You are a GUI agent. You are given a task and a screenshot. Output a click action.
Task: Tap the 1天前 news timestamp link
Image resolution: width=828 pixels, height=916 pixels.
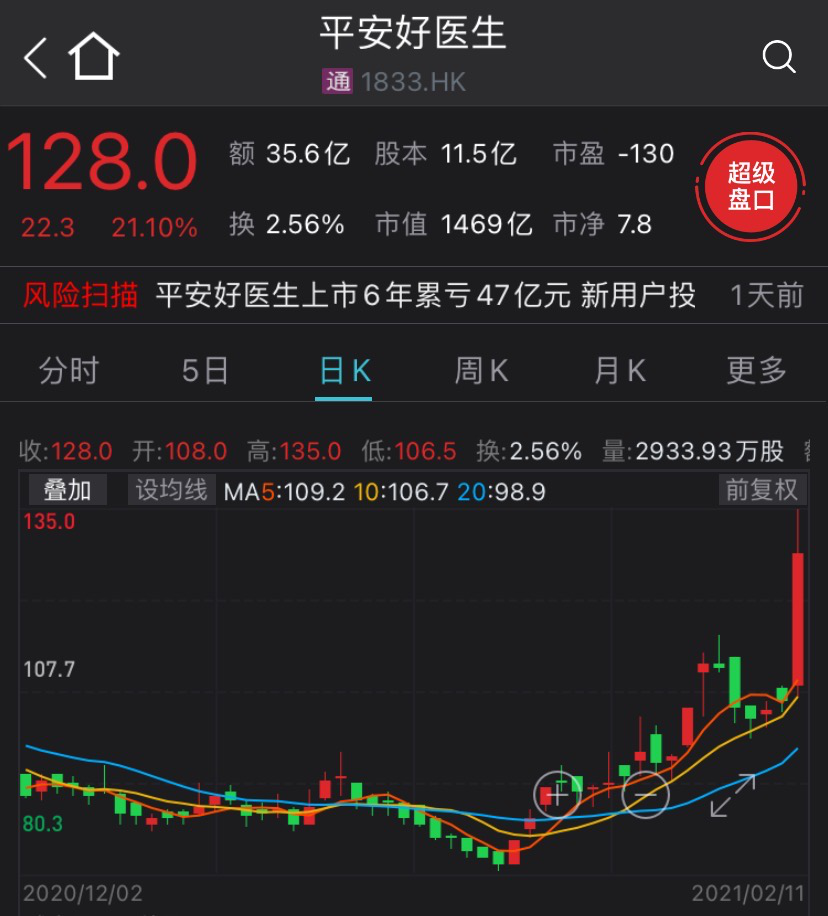[765, 296]
